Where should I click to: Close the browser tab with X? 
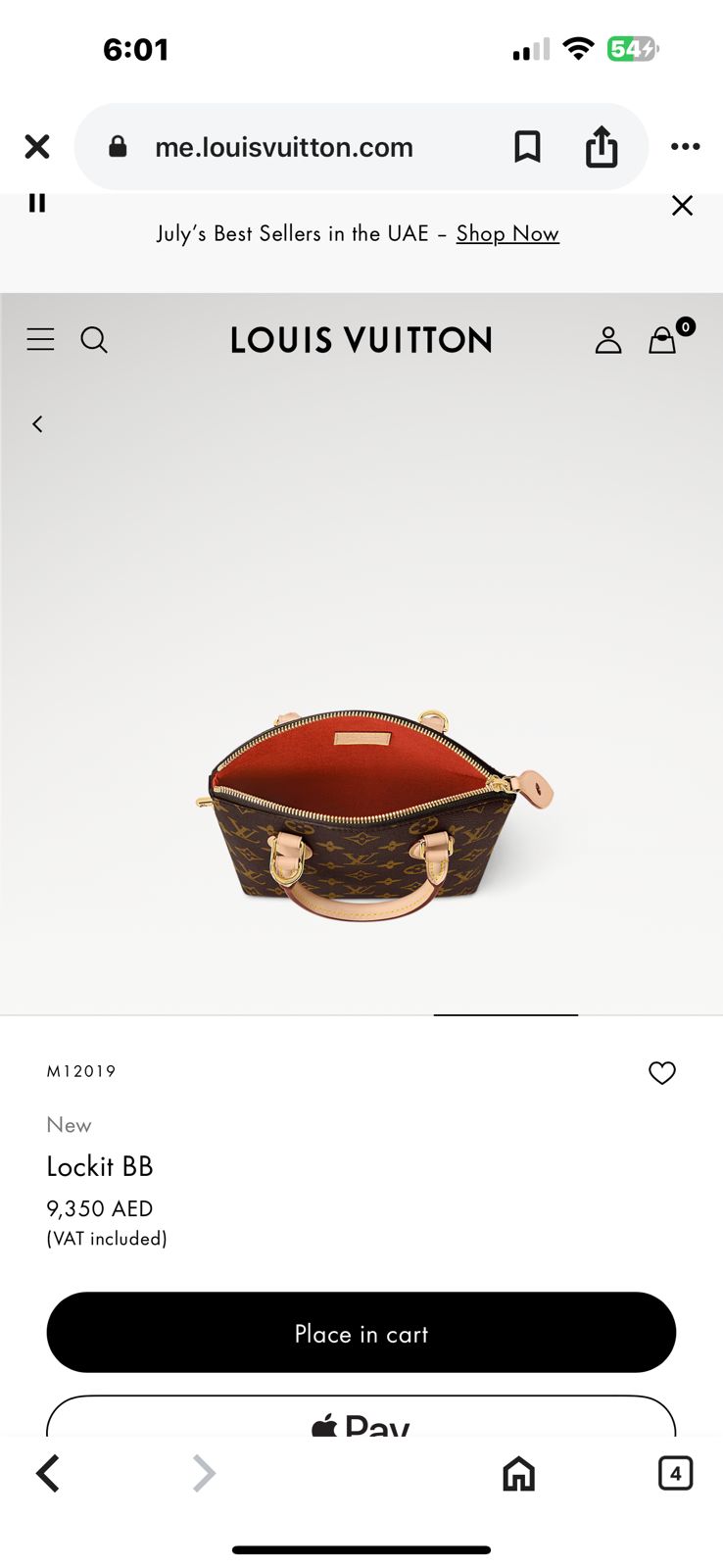pos(37,147)
